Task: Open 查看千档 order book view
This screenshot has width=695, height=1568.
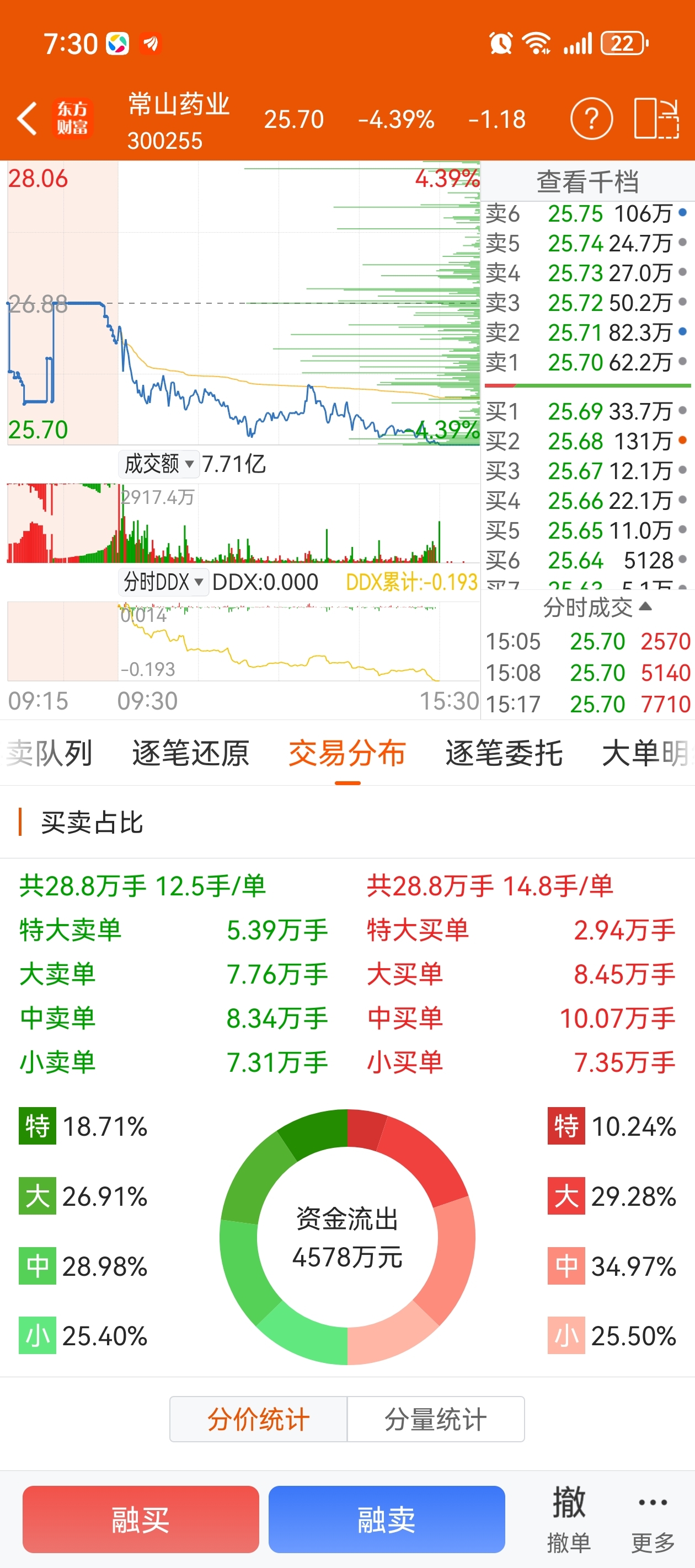Action: click(588, 181)
